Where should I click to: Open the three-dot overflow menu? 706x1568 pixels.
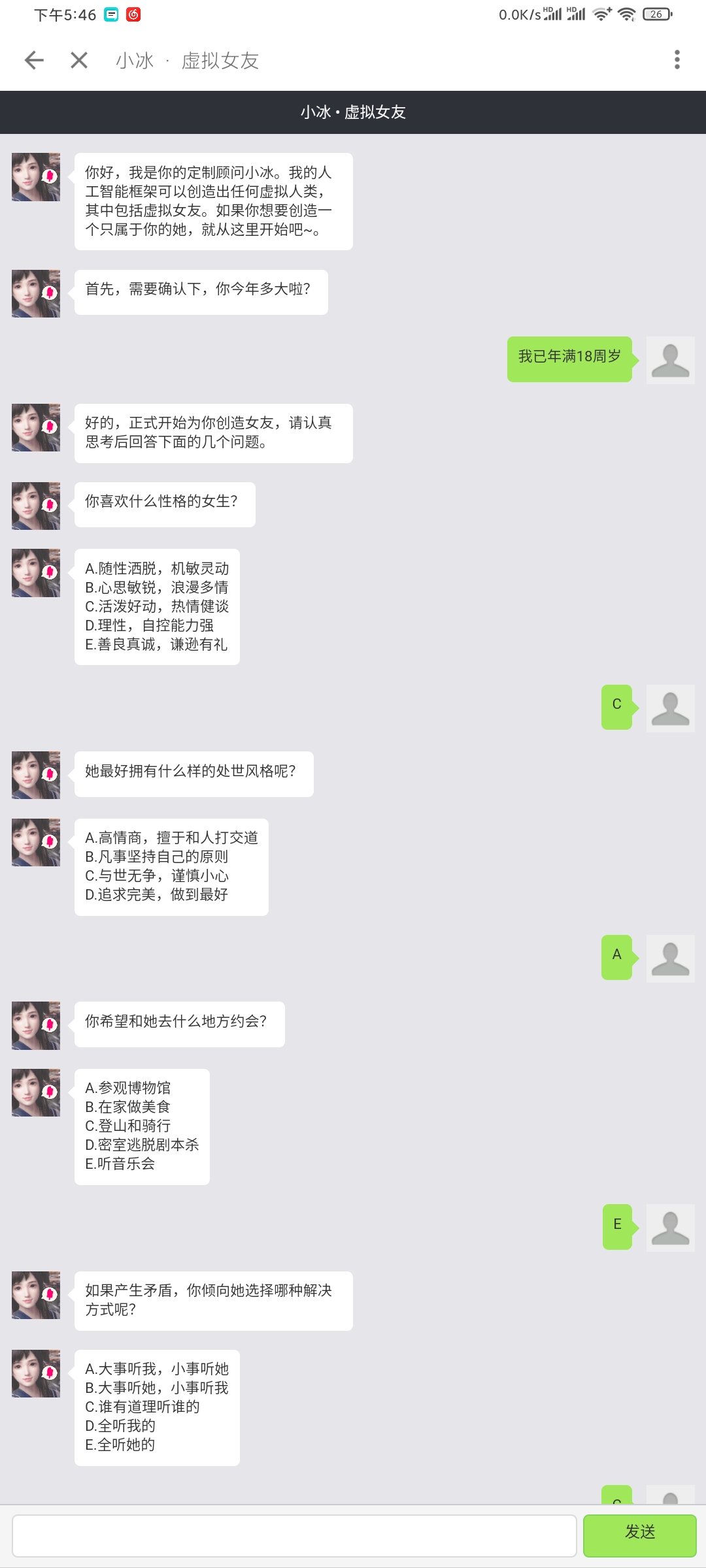click(x=677, y=59)
